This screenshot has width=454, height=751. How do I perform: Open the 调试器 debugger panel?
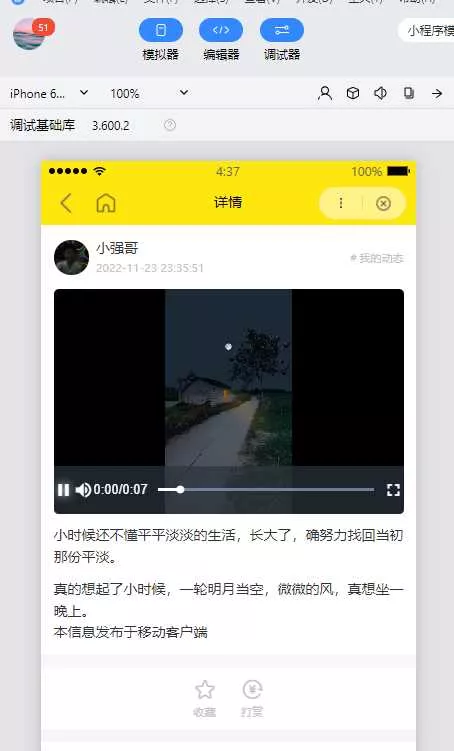(282, 39)
